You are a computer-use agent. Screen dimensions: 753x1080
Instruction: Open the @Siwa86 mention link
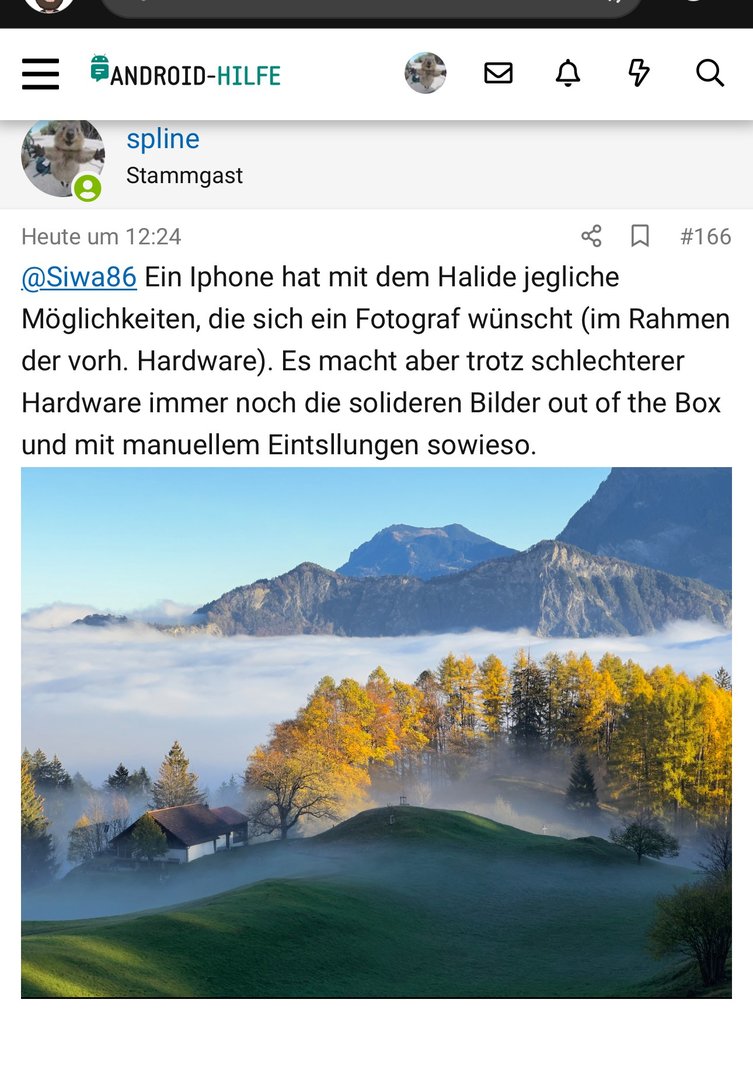tap(79, 277)
